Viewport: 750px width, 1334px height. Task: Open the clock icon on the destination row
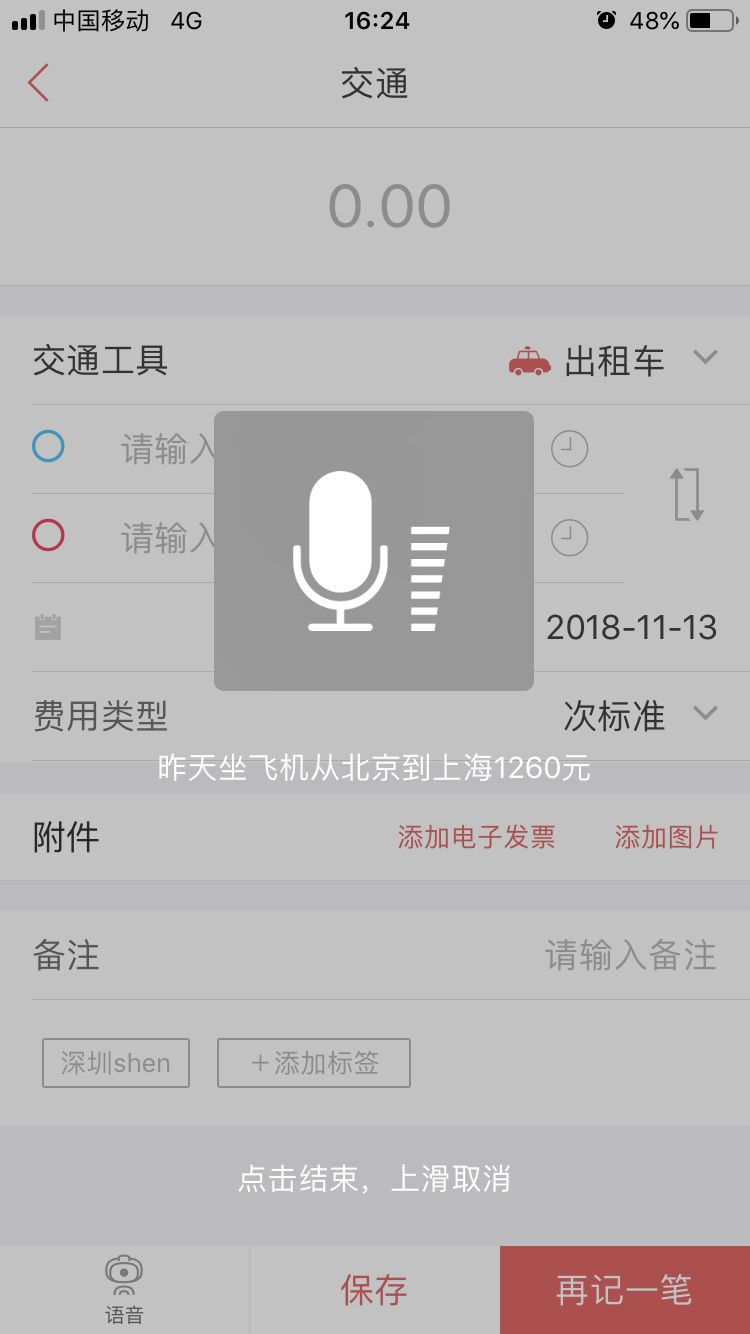tap(569, 538)
